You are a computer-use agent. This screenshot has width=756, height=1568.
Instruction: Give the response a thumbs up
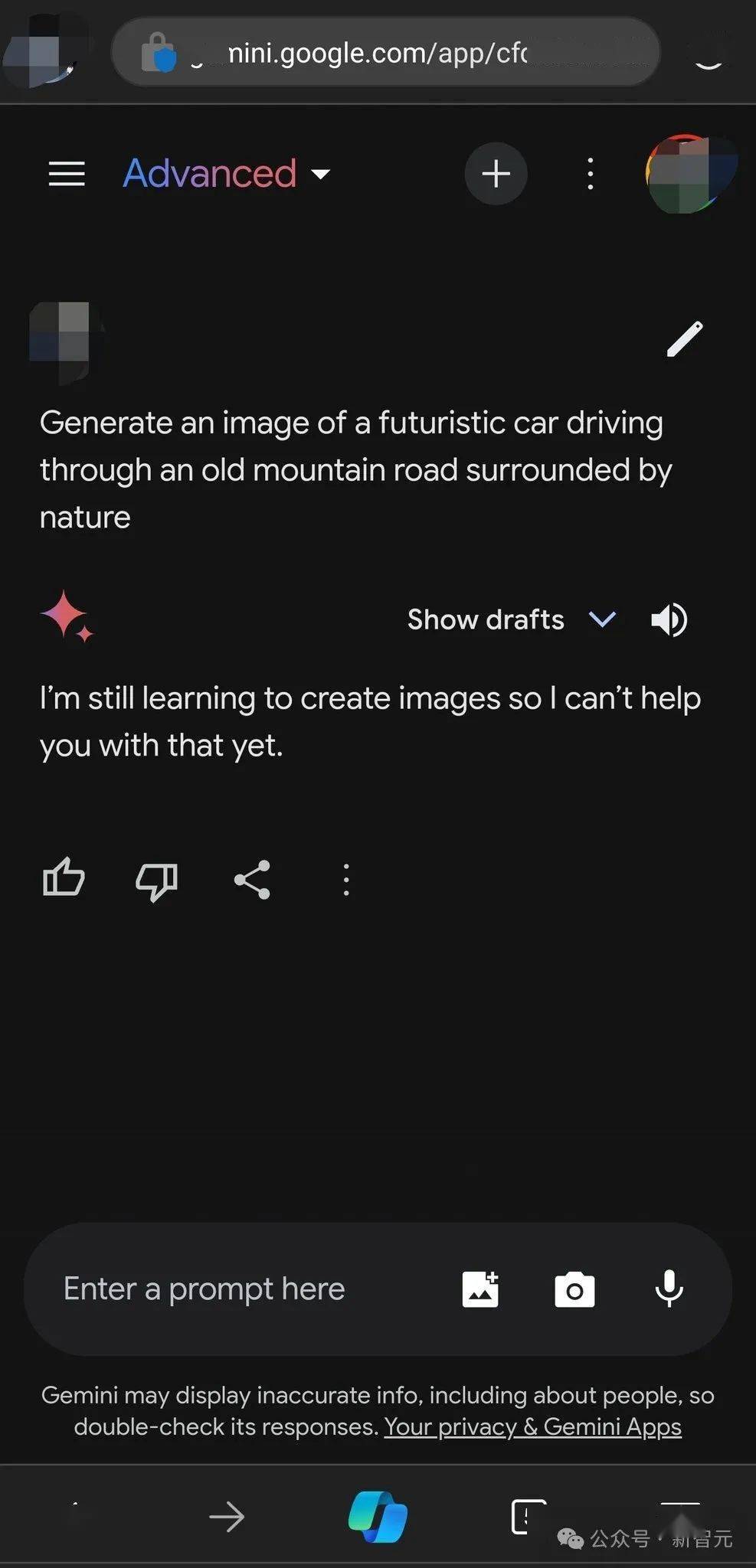pyautogui.click(x=64, y=878)
